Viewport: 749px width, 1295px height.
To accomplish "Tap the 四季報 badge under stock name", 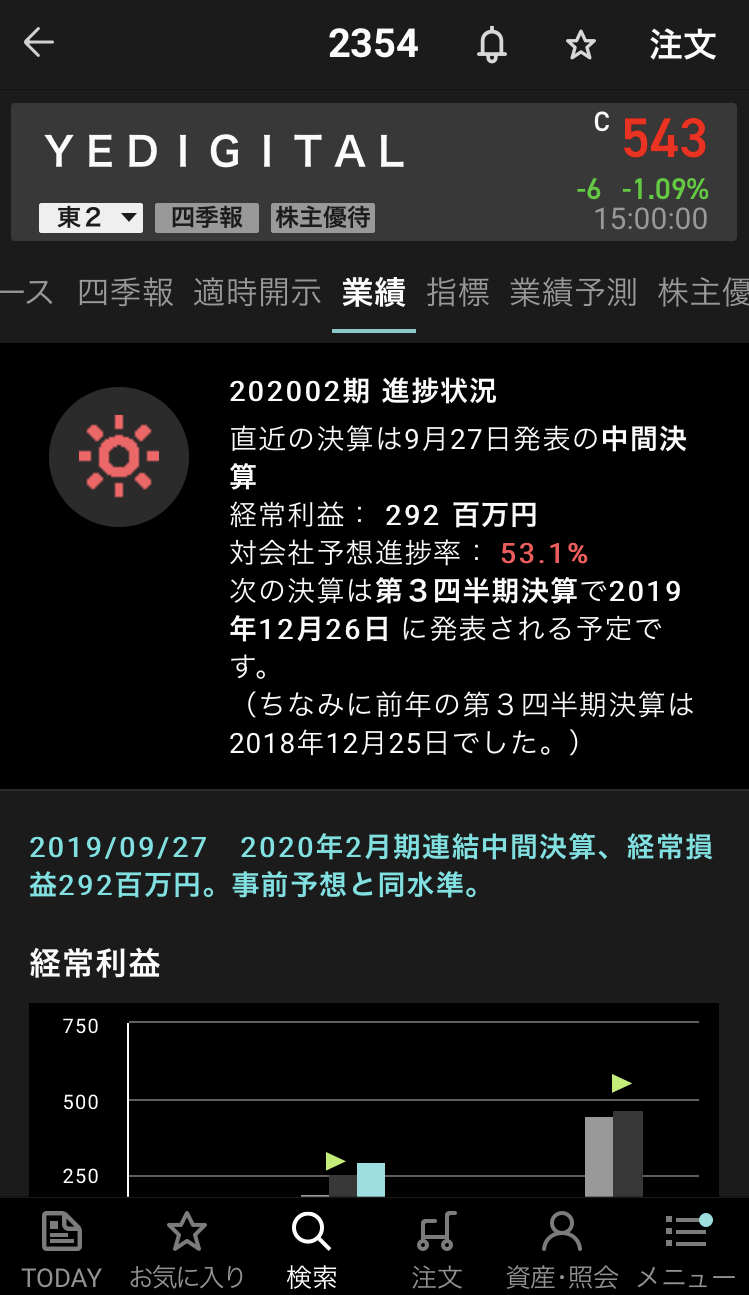I will (207, 218).
